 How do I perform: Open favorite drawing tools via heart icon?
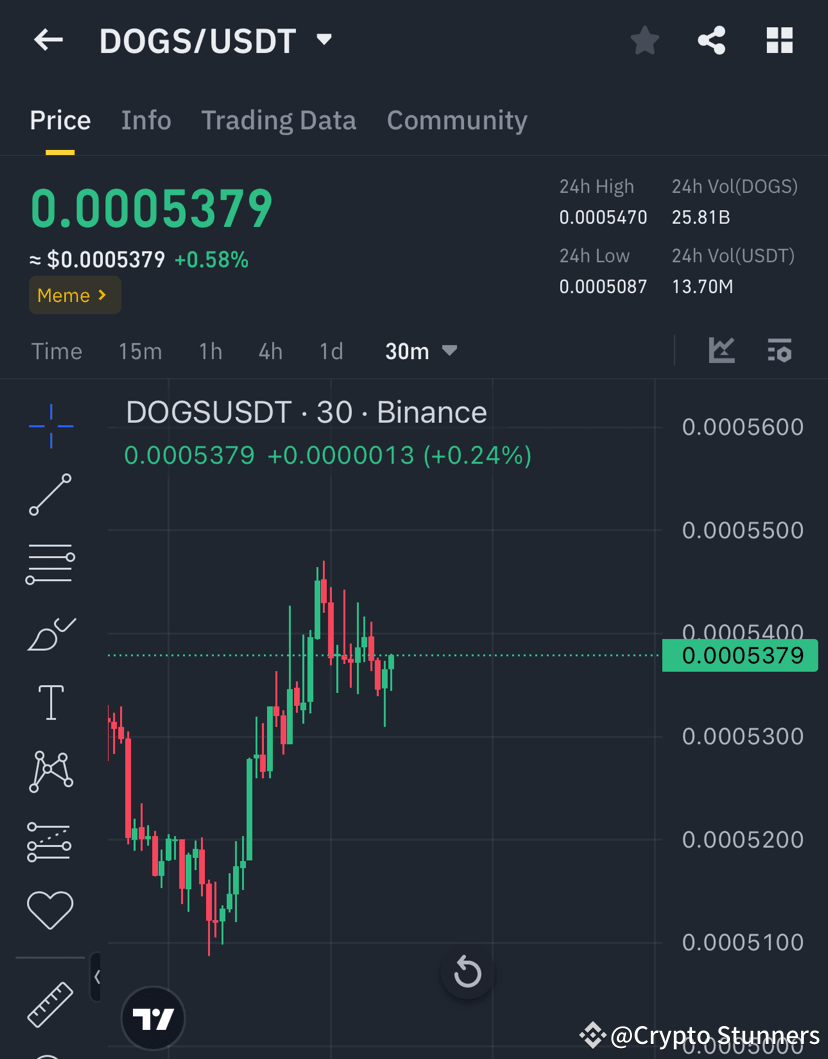tap(50, 910)
